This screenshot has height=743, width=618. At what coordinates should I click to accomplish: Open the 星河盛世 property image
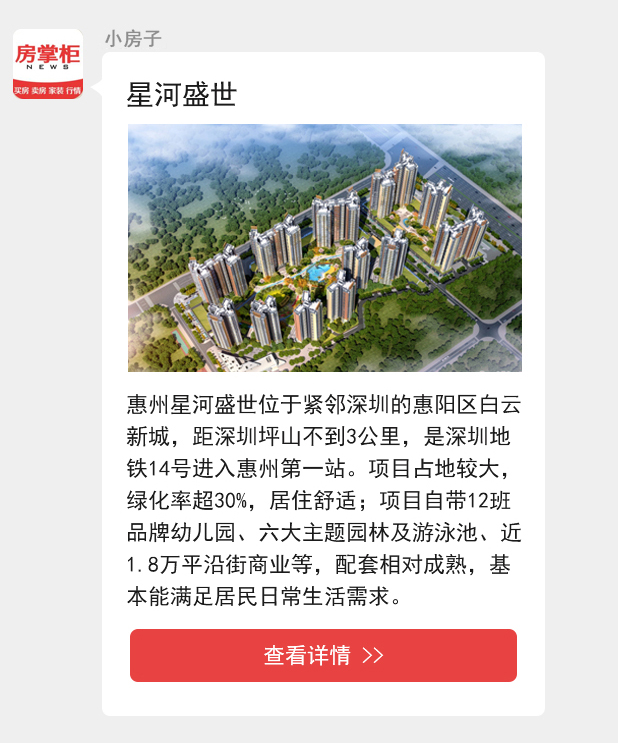tap(324, 247)
